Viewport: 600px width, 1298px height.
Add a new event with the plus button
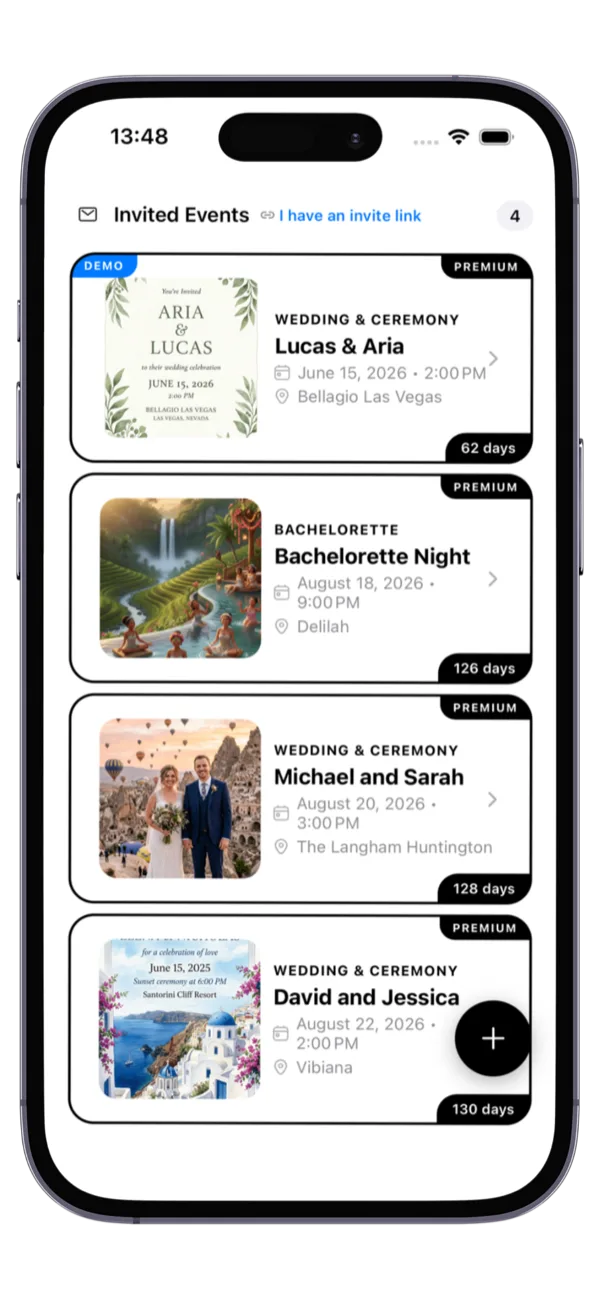492,1038
